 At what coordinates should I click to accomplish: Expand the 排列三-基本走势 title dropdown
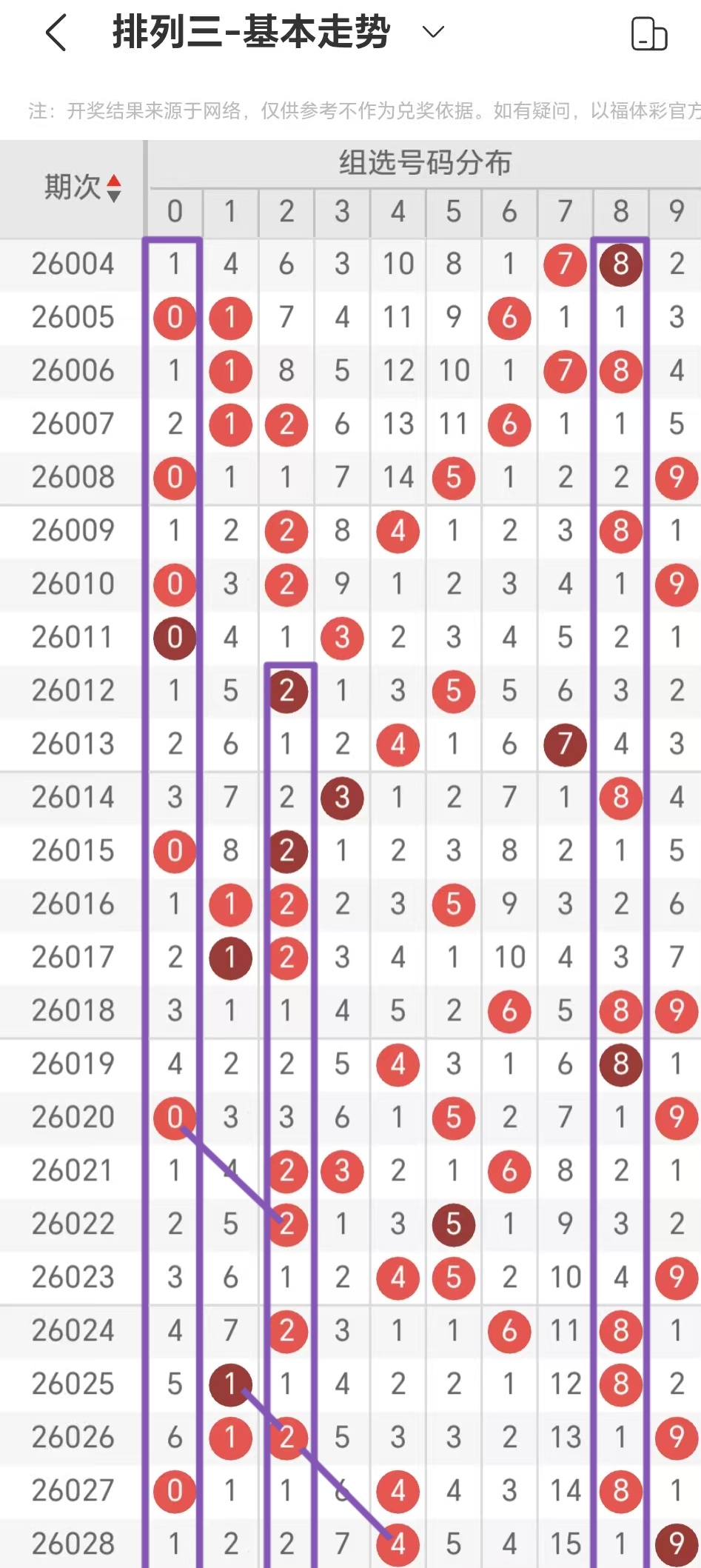(432, 32)
